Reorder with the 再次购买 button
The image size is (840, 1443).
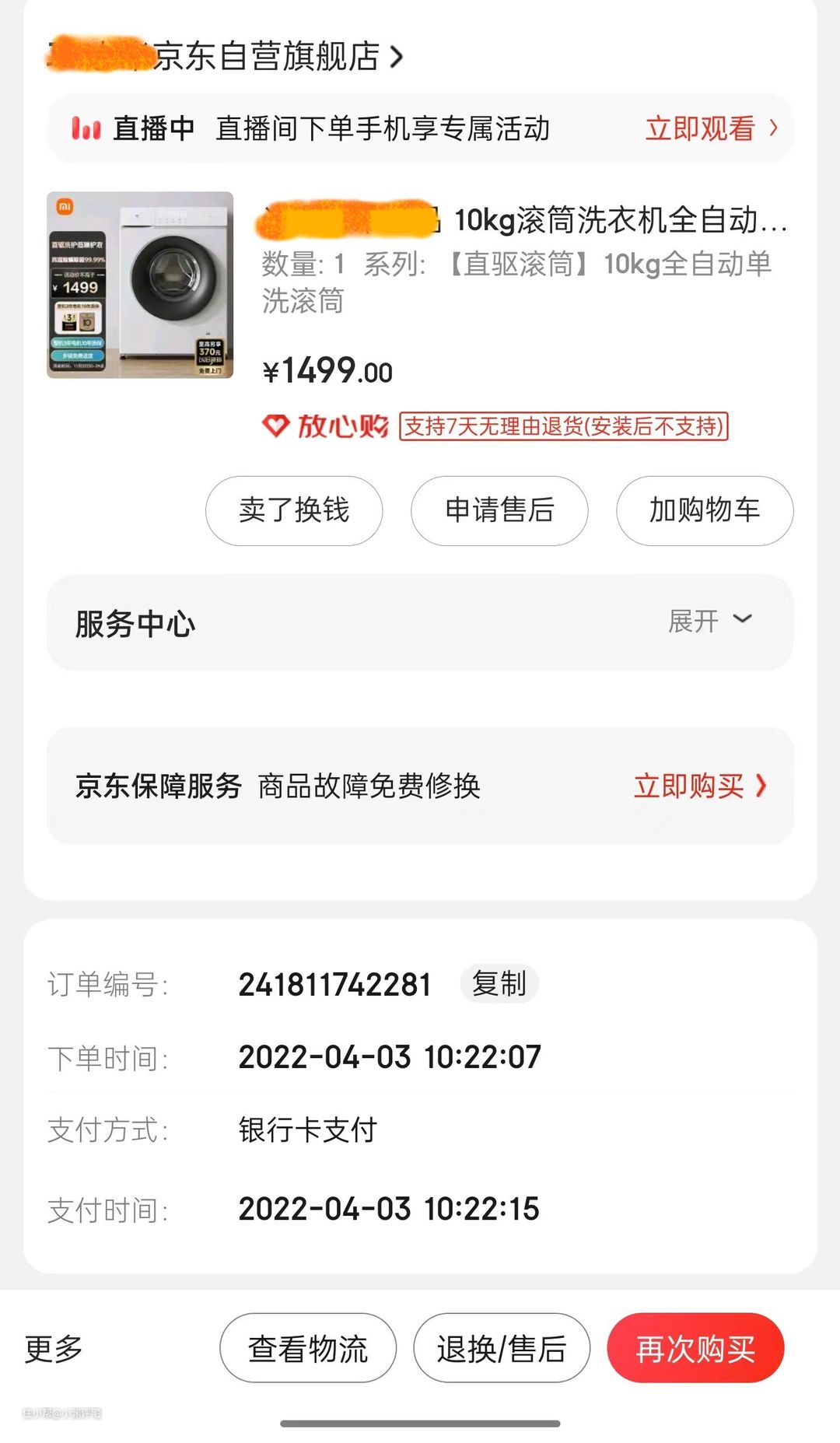695,1348
